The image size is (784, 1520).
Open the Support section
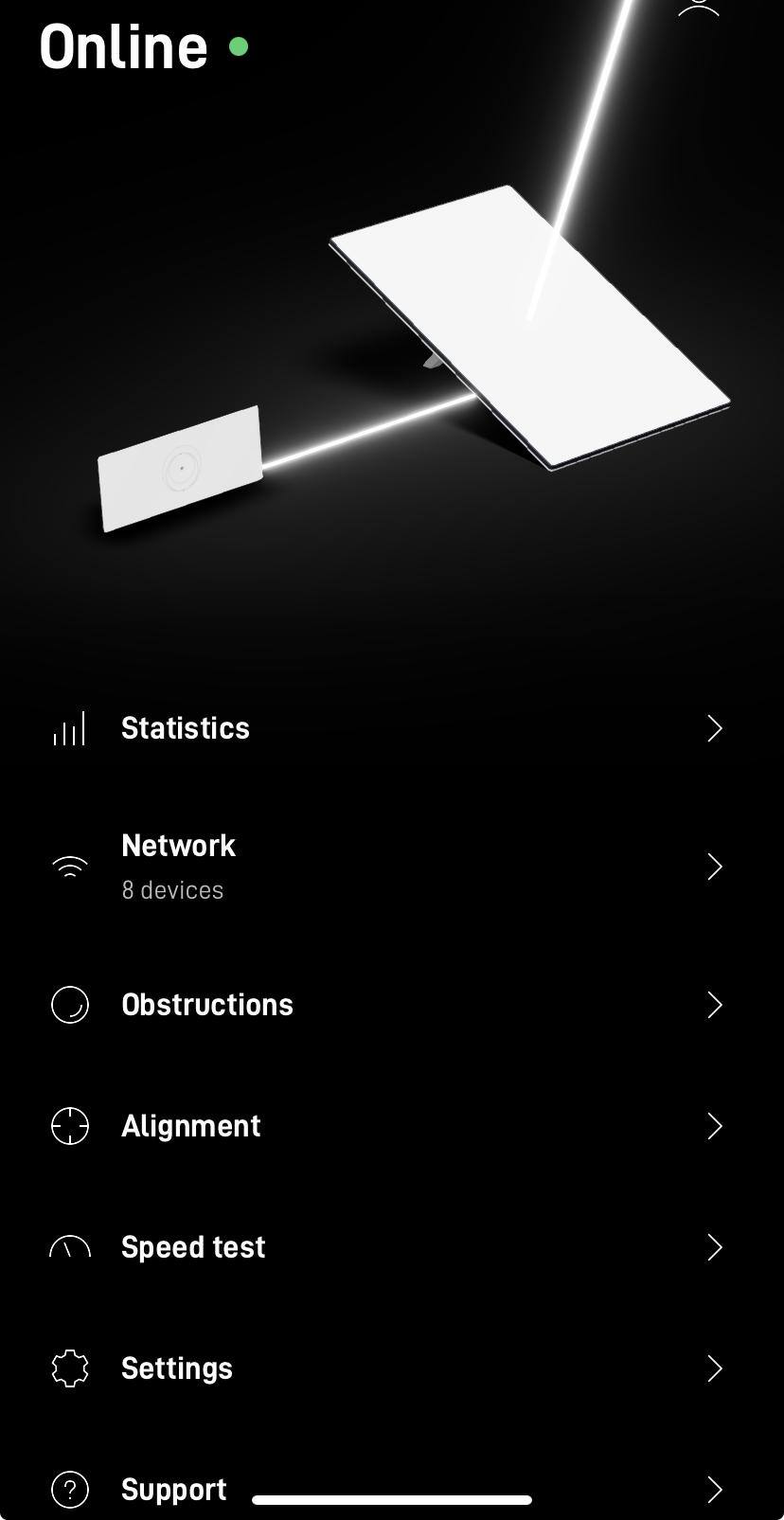tap(174, 1489)
